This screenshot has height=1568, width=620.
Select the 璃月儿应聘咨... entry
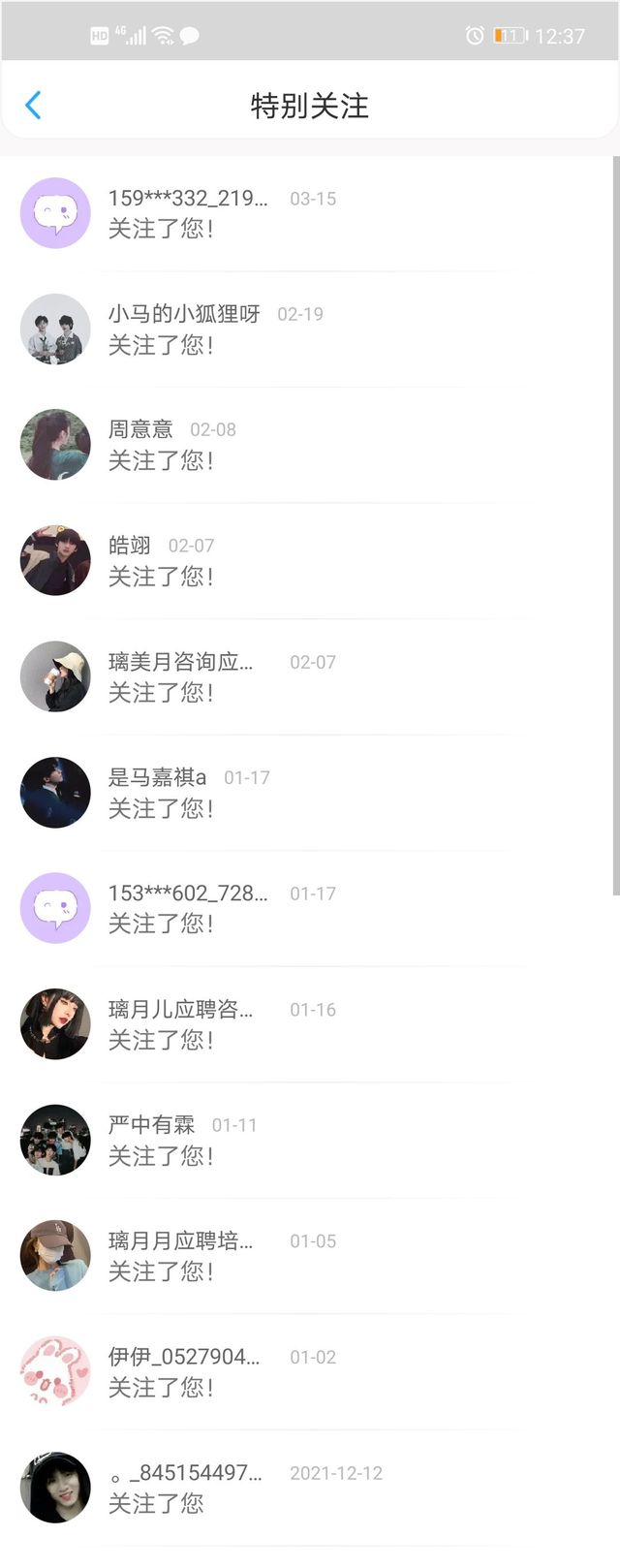click(291, 1024)
